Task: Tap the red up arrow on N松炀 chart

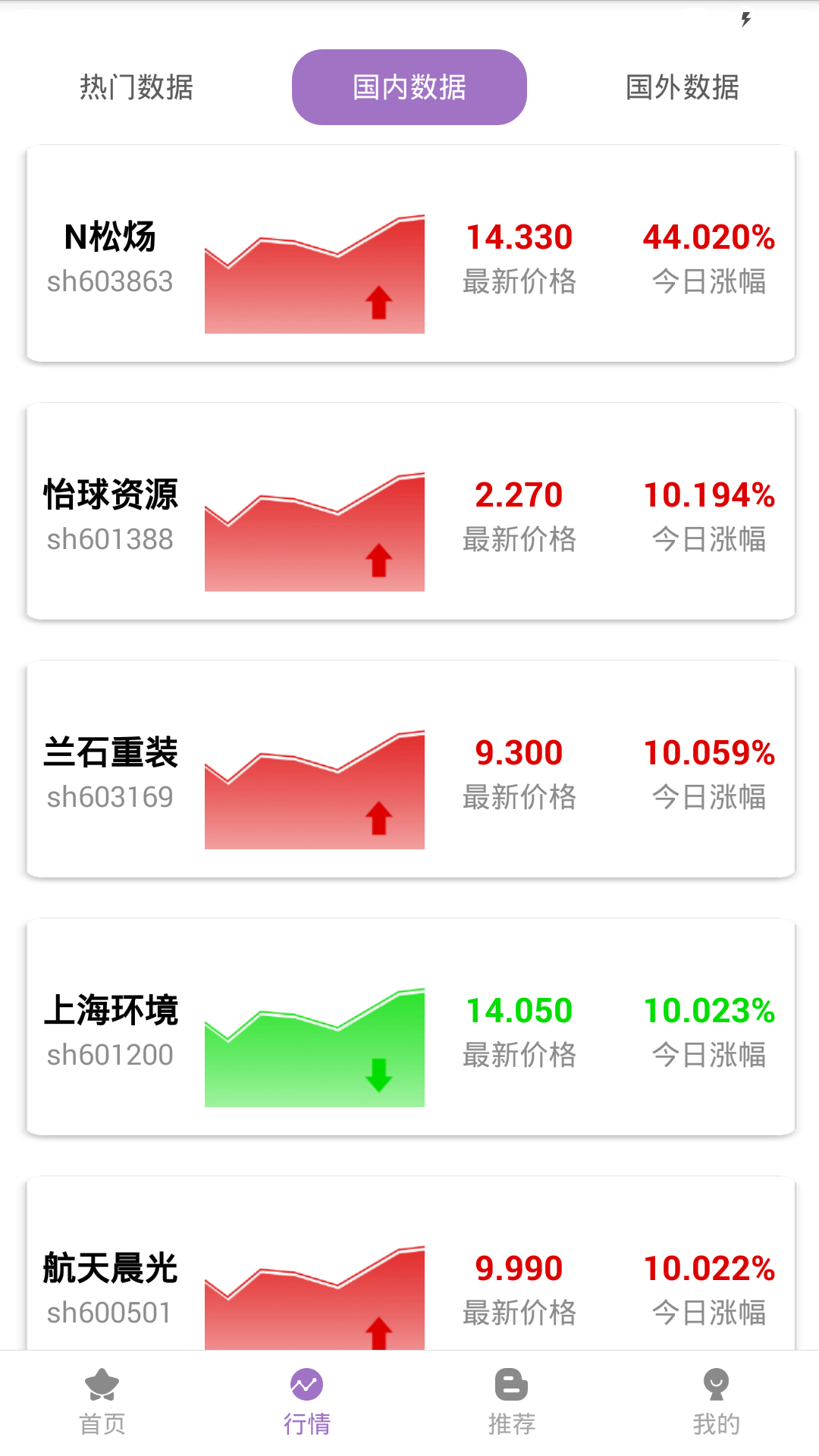Action: coord(379,302)
